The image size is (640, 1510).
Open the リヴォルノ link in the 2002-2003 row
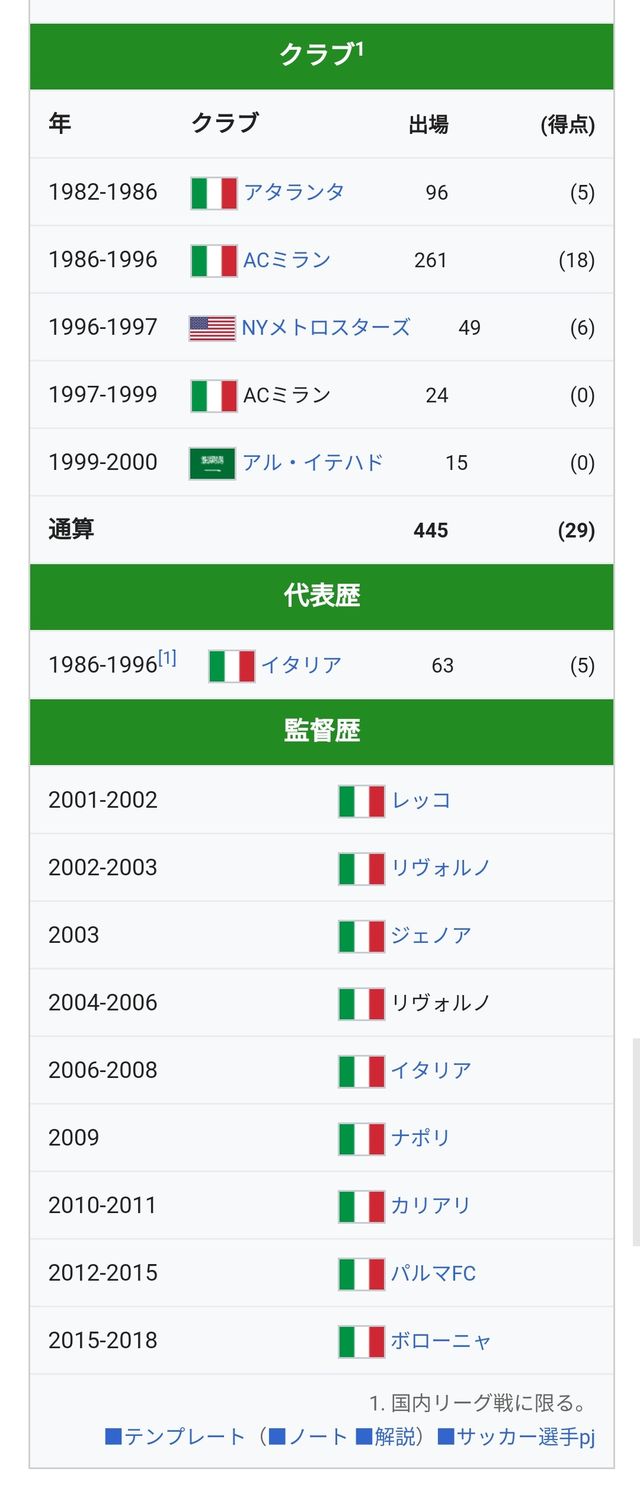coord(441,868)
